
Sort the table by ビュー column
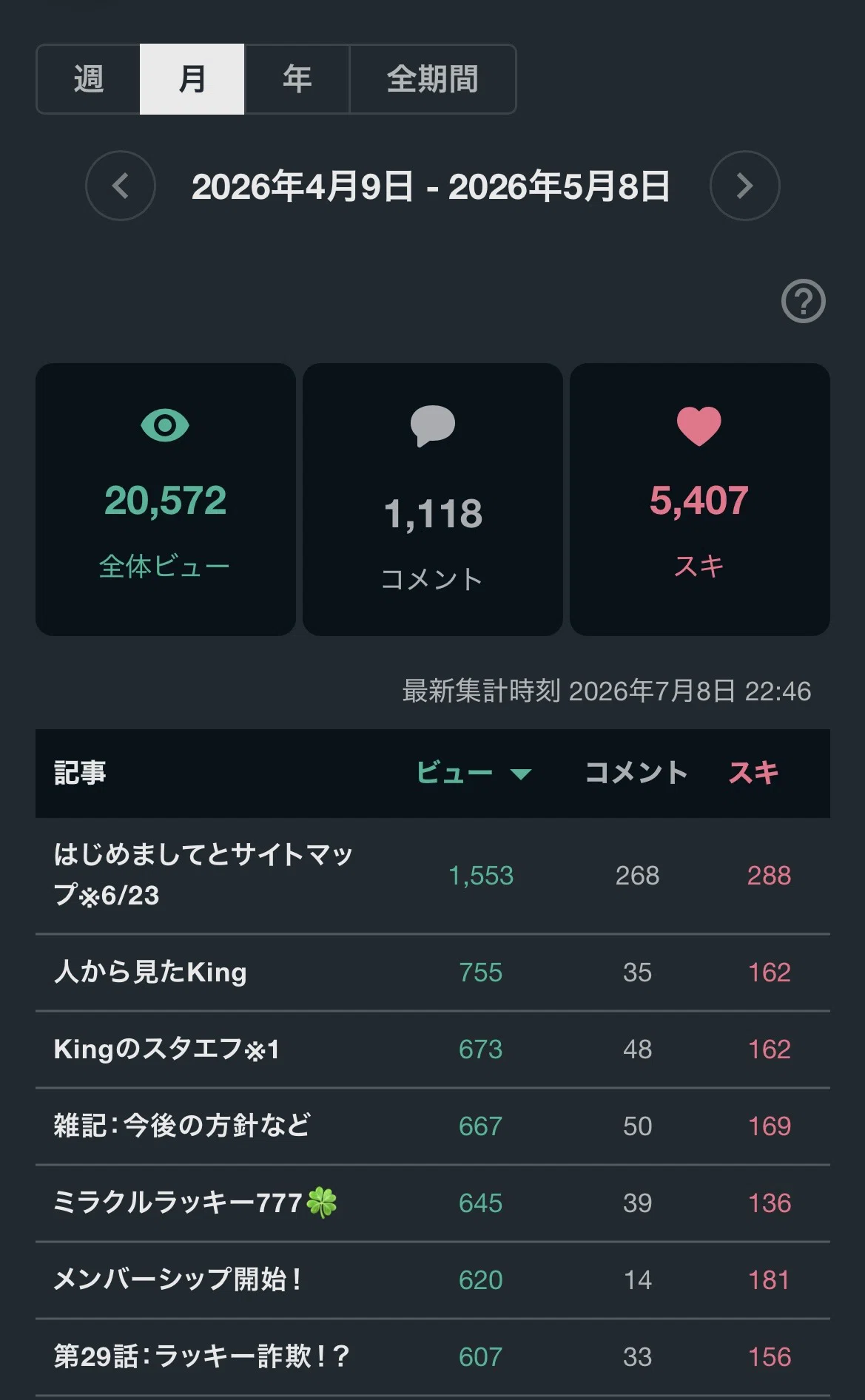click(x=474, y=773)
